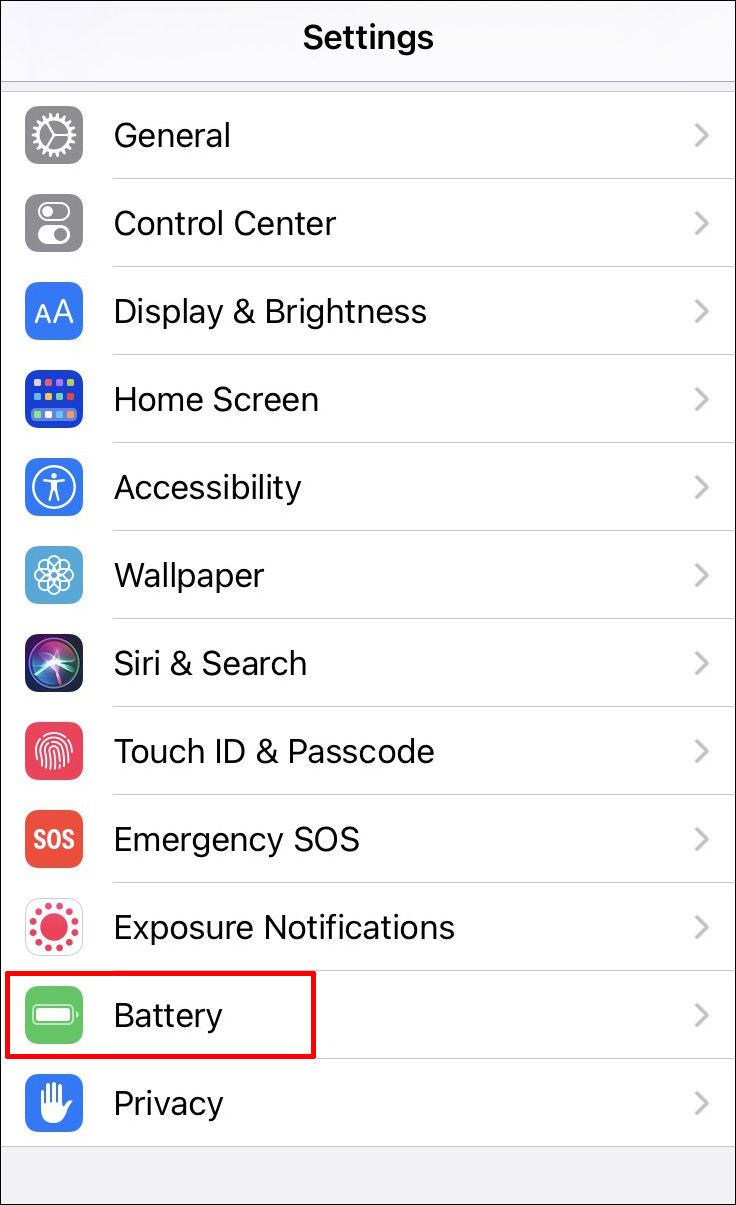Open the Battery settings

368,1015
